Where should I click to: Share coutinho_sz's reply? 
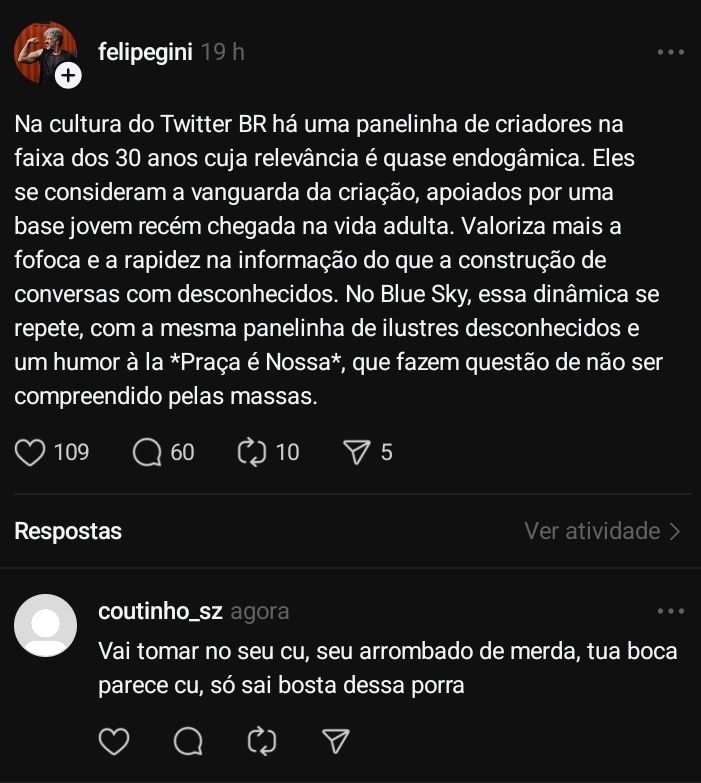(x=335, y=741)
